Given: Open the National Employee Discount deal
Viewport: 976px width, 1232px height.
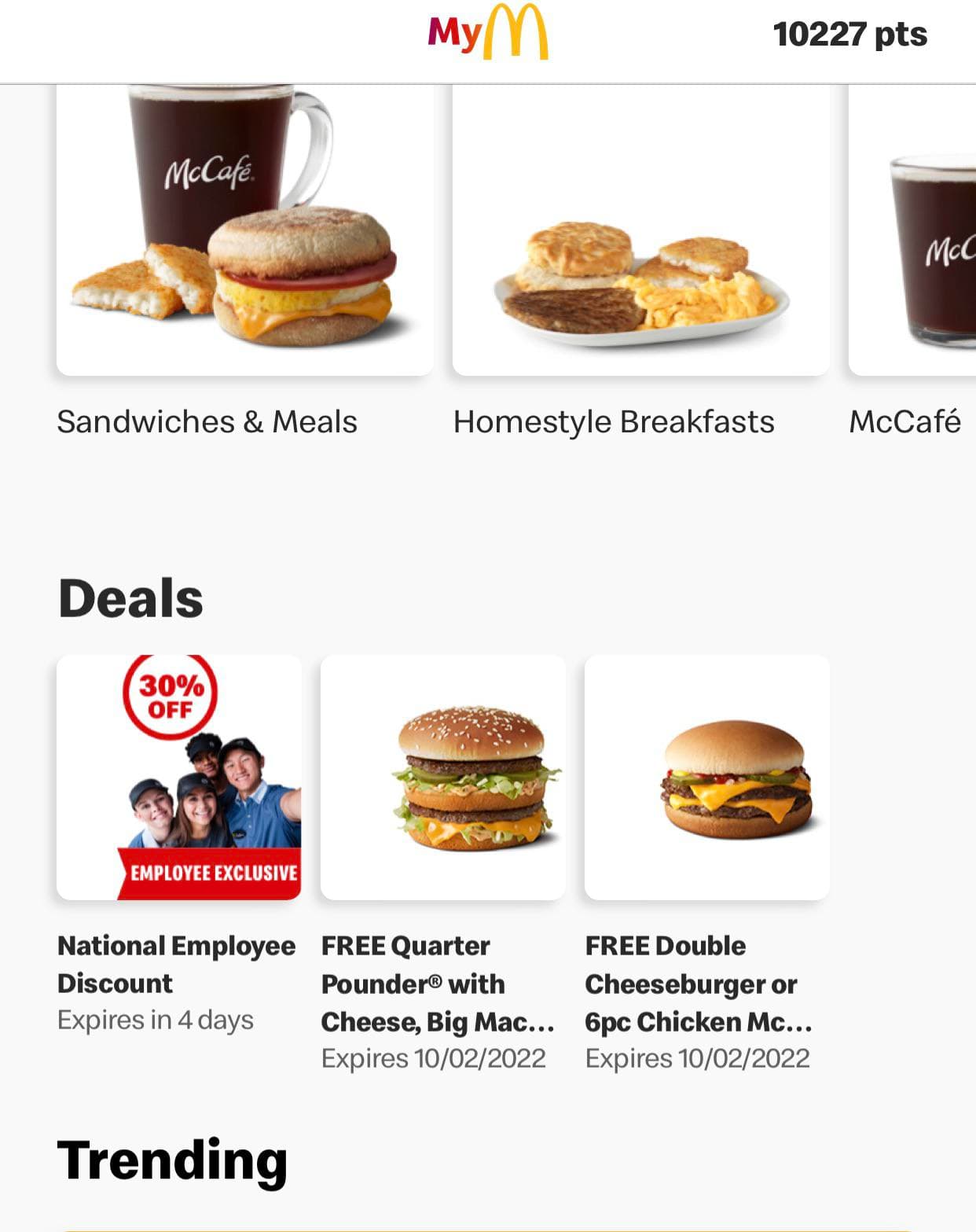Looking at the screenshot, I should (x=176, y=963).
